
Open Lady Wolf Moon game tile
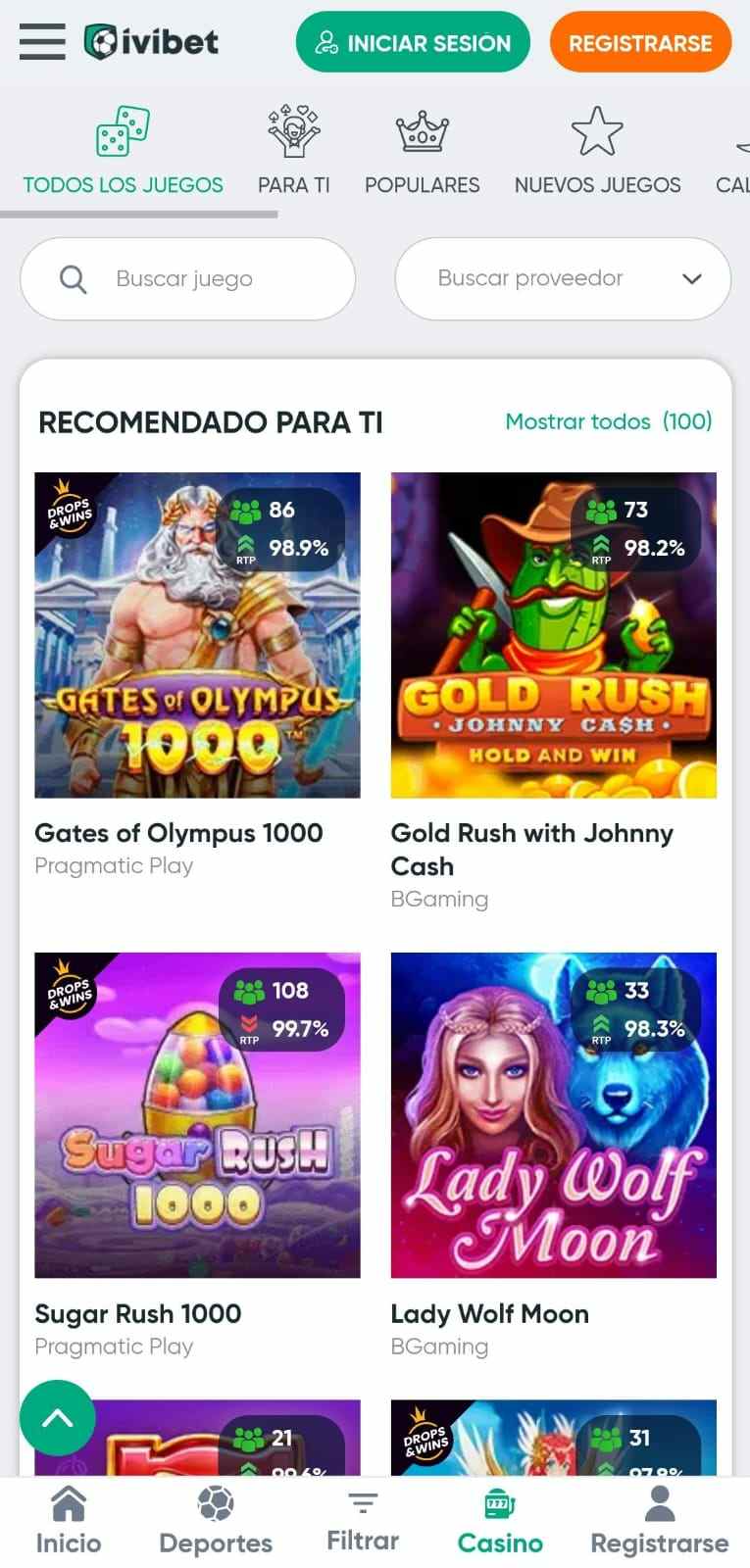point(553,1115)
